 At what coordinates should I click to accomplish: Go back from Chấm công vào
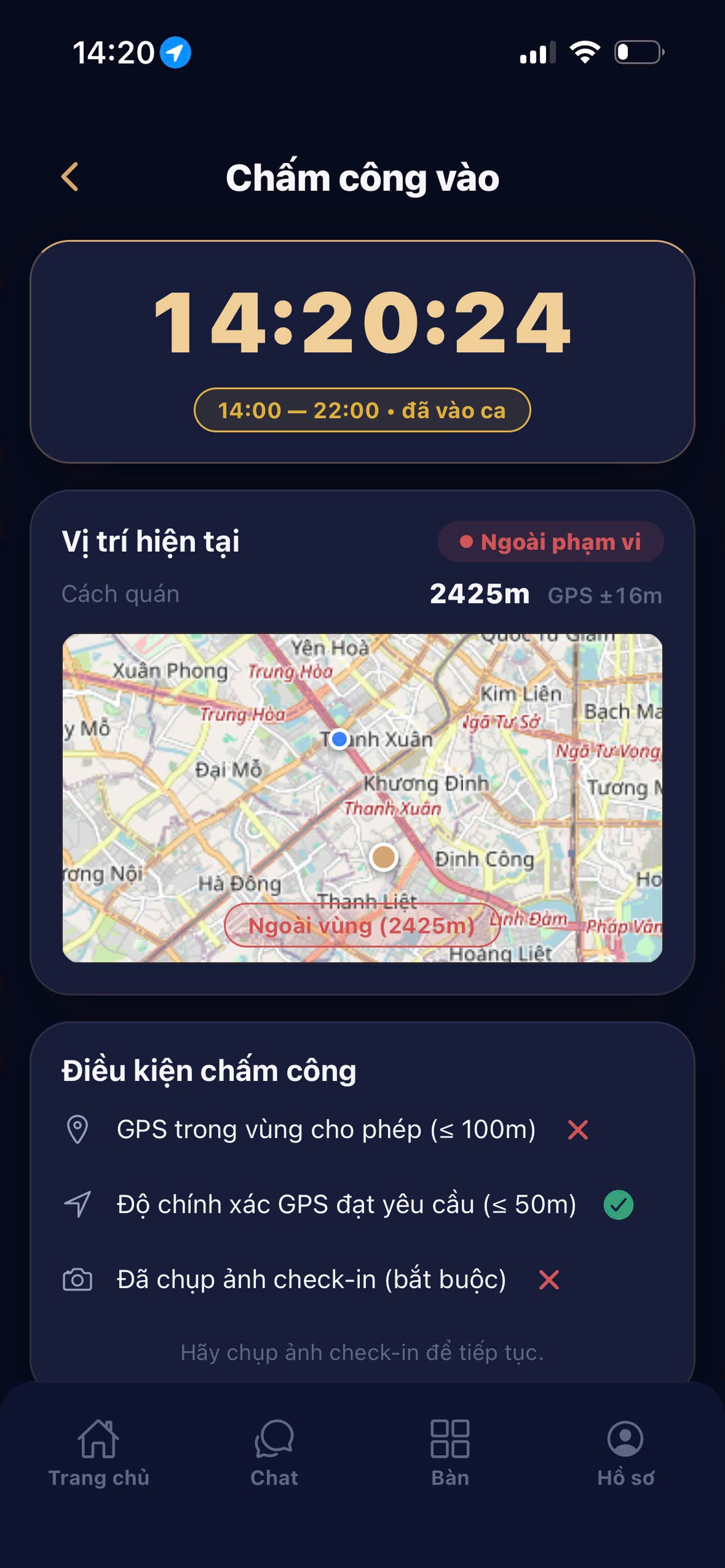[x=70, y=177]
